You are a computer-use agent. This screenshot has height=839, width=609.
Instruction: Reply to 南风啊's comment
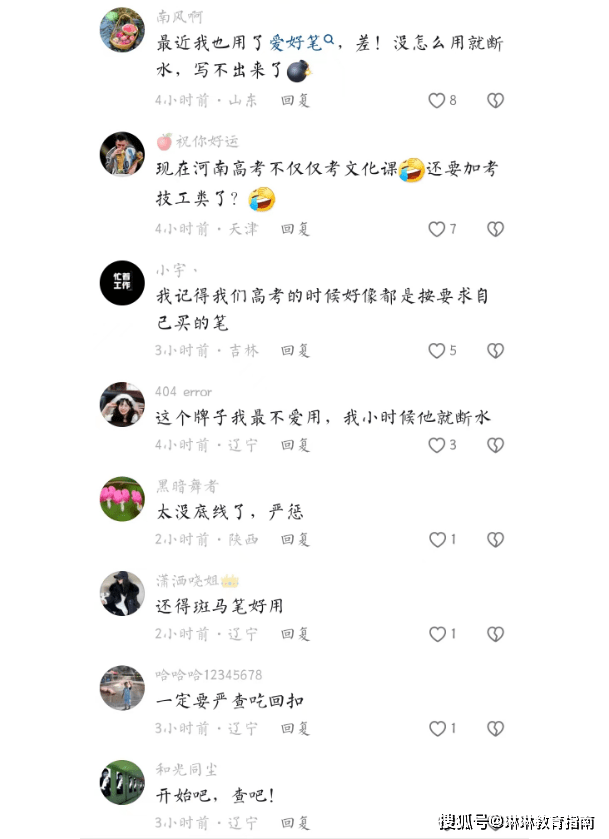click(x=295, y=100)
